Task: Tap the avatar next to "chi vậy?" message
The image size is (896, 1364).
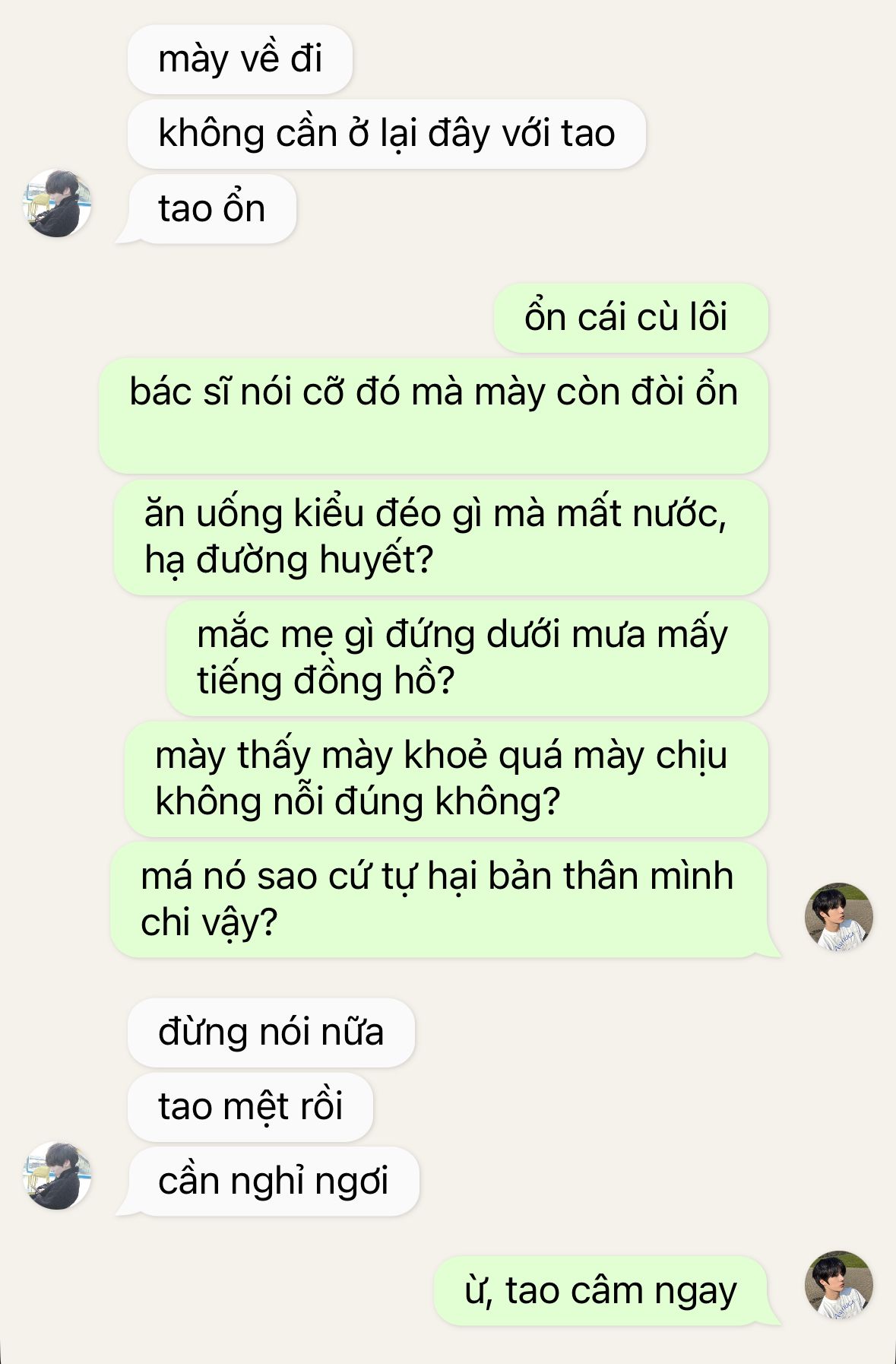Action: 839,917
